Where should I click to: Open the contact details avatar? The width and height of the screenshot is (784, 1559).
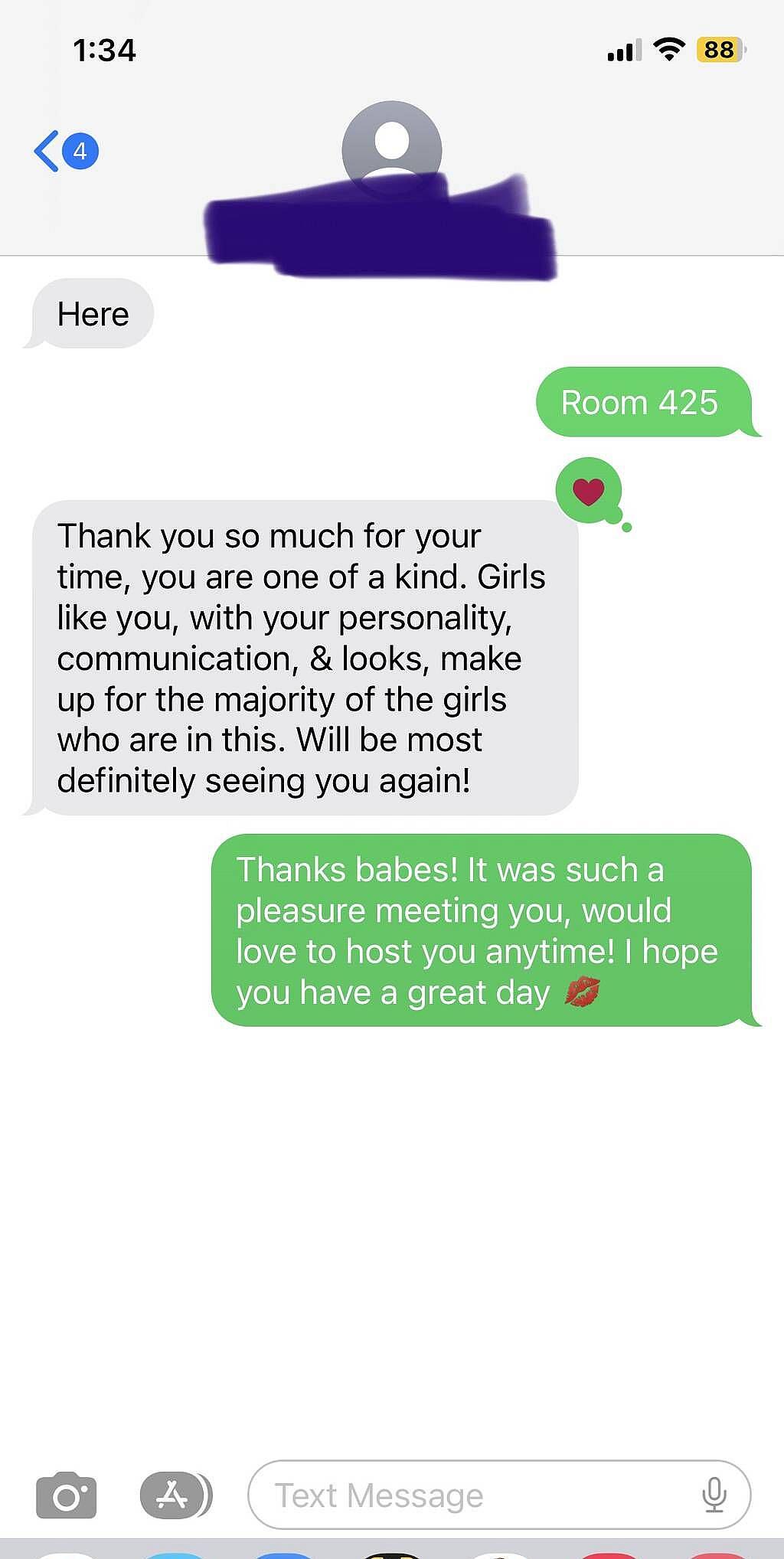(x=392, y=150)
